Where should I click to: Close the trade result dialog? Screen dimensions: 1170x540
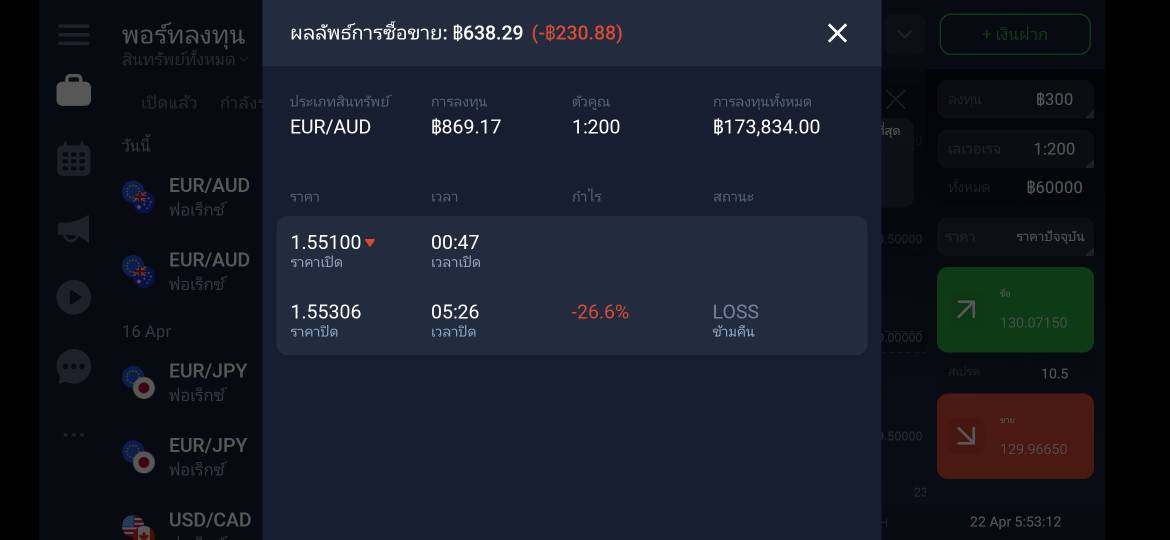coord(837,33)
